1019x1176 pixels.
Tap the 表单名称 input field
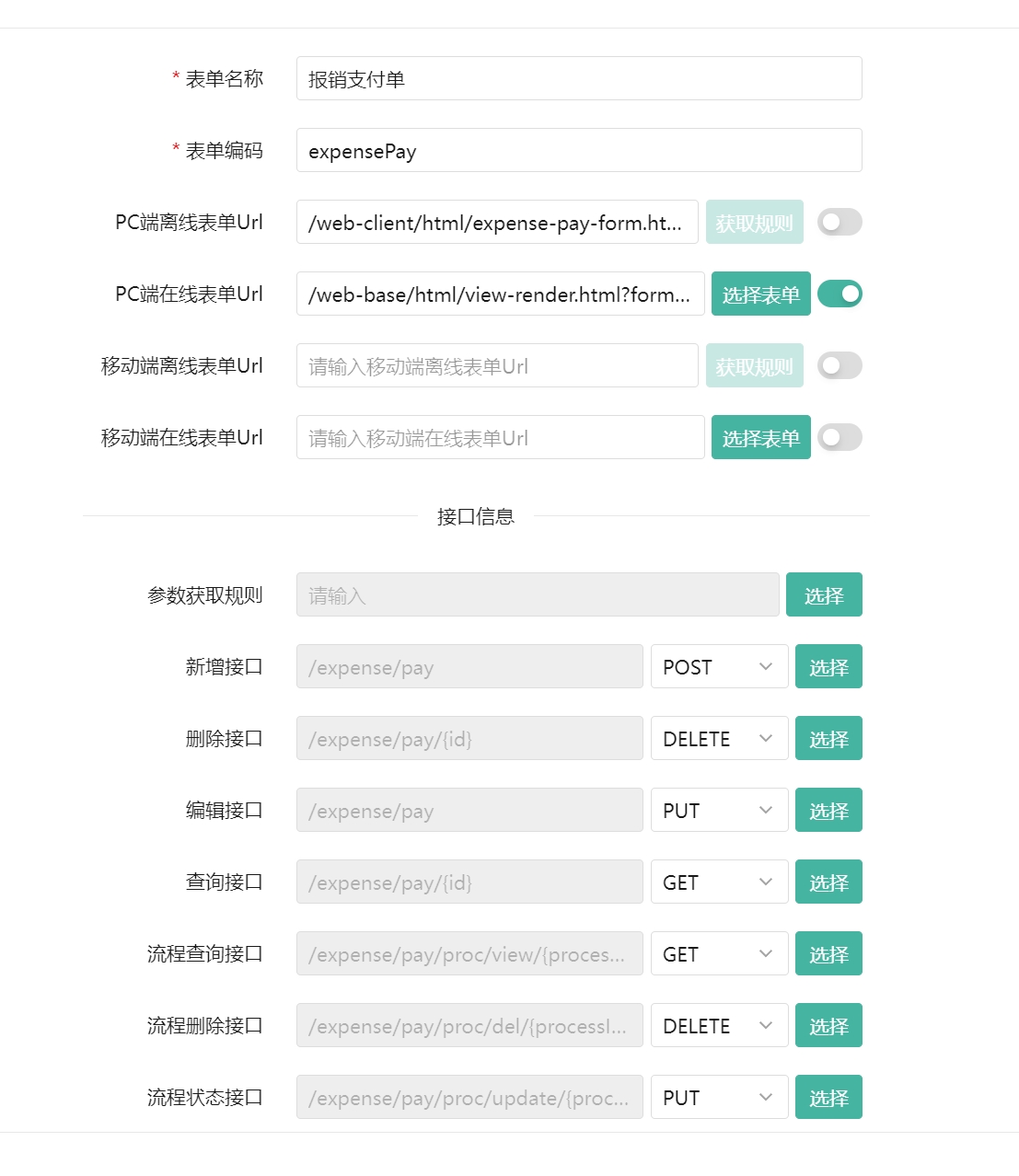[578, 78]
